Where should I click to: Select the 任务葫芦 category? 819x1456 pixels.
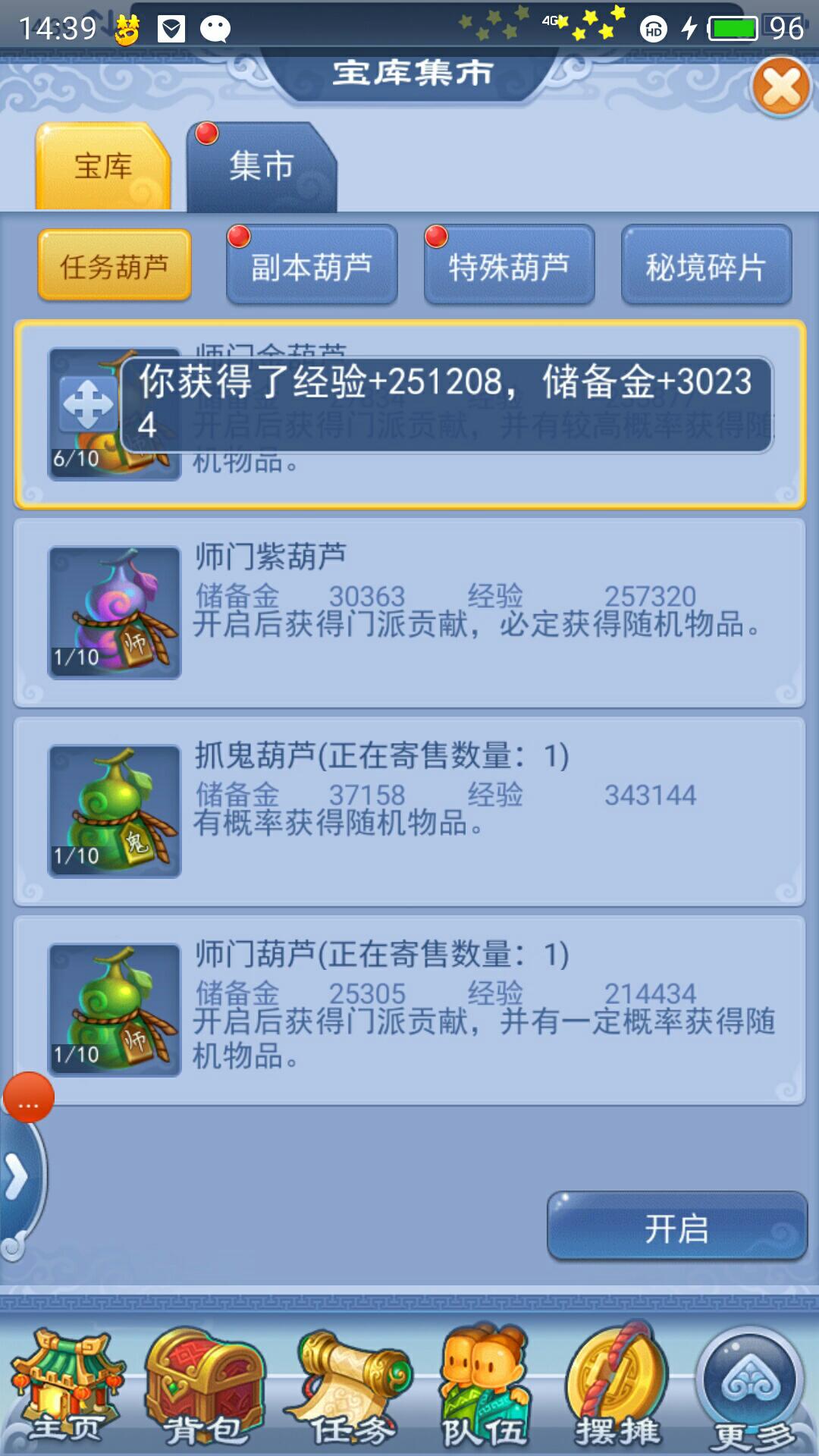point(115,266)
